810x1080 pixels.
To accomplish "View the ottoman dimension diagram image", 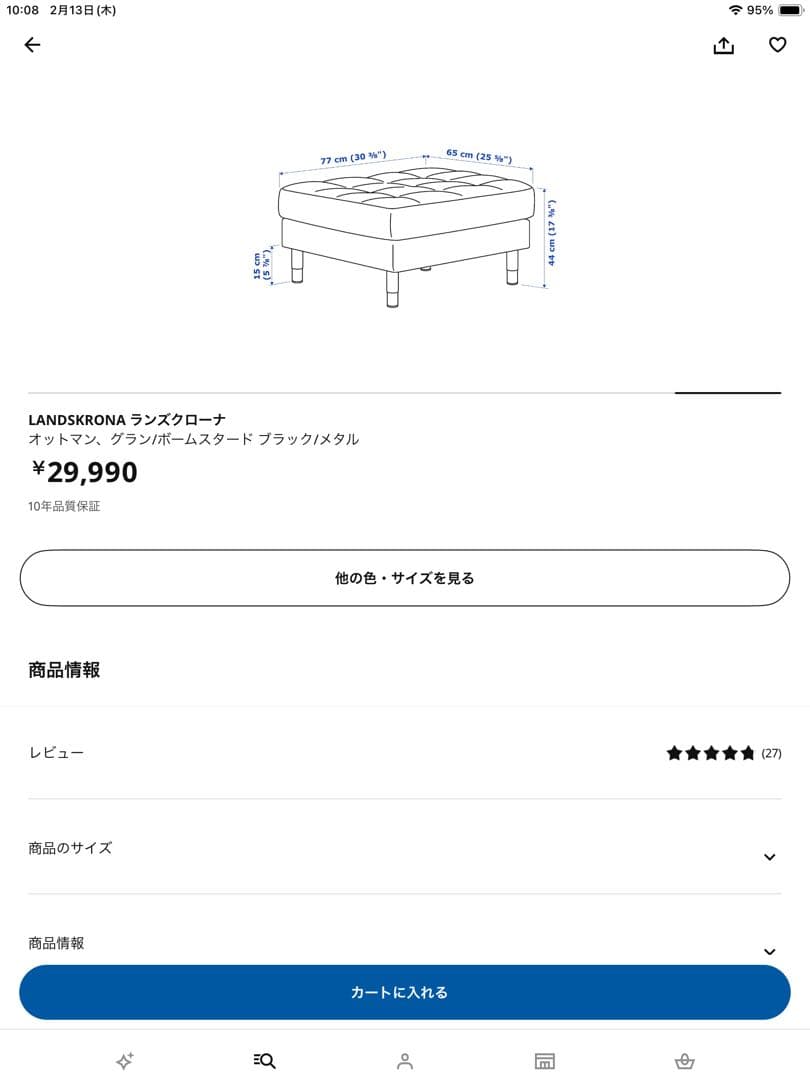I will (405, 225).
